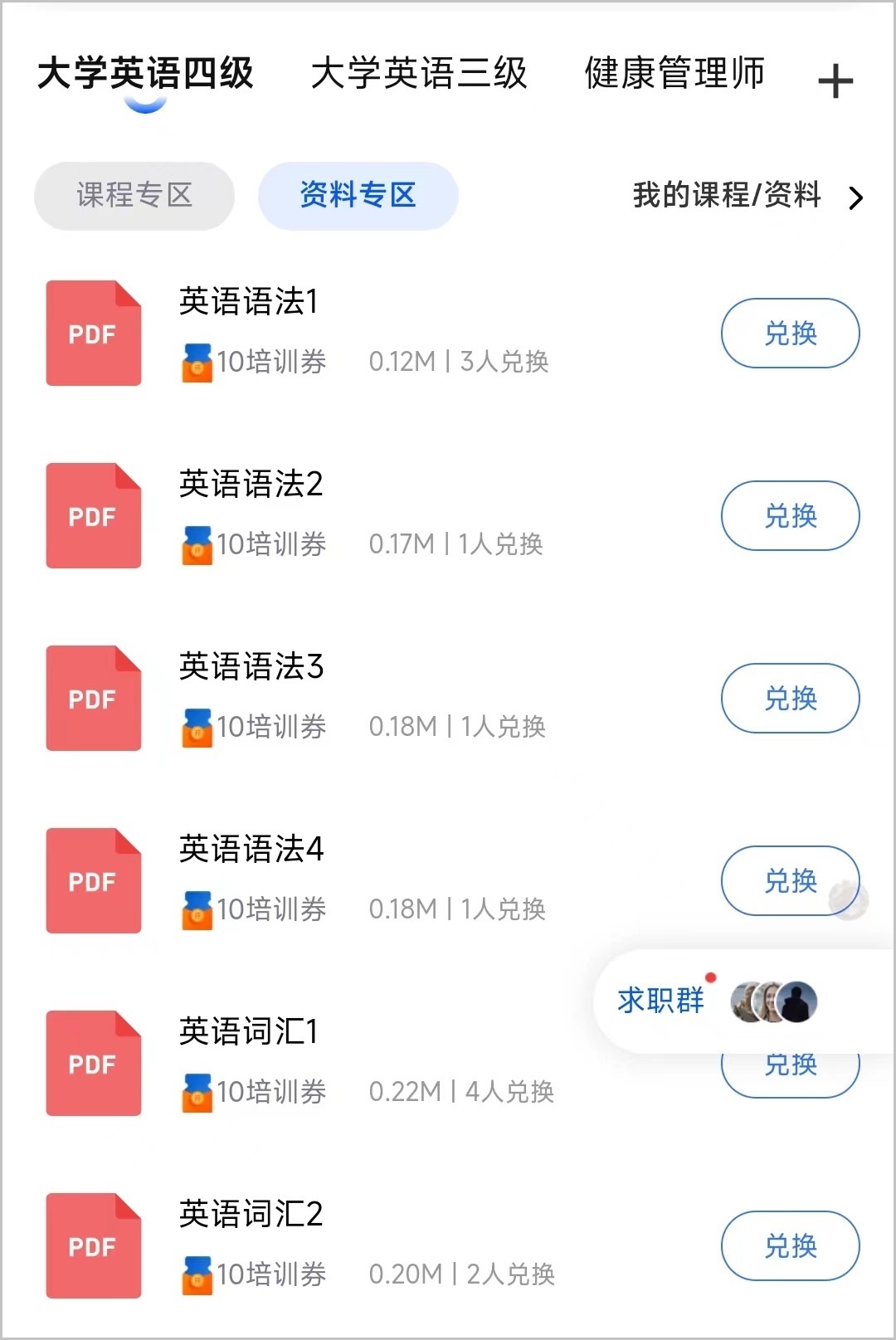Tap the PDF icon for 英语词汇1
Viewport: 896px width, 1340px height.
(93, 1064)
